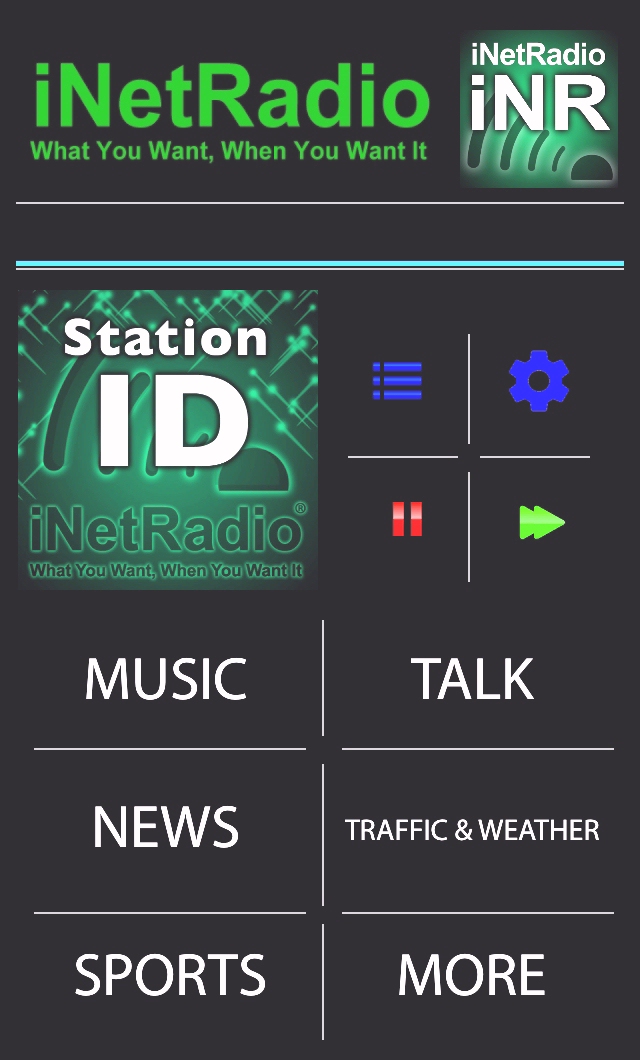Open the TALK category
The image size is (640, 1060).
[473, 679]
